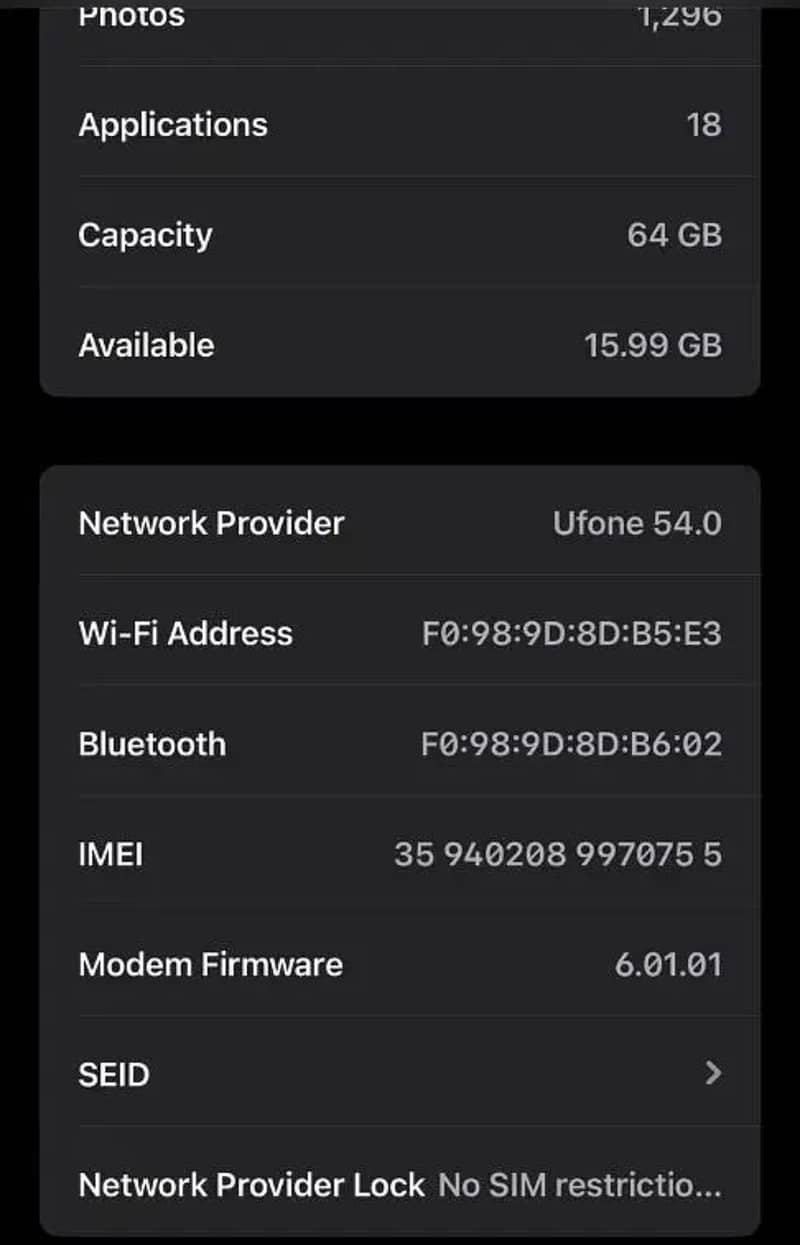Tap the Network Provider Lock row
Viewport: 800px width, 1245px height.
click(400, 1185)
